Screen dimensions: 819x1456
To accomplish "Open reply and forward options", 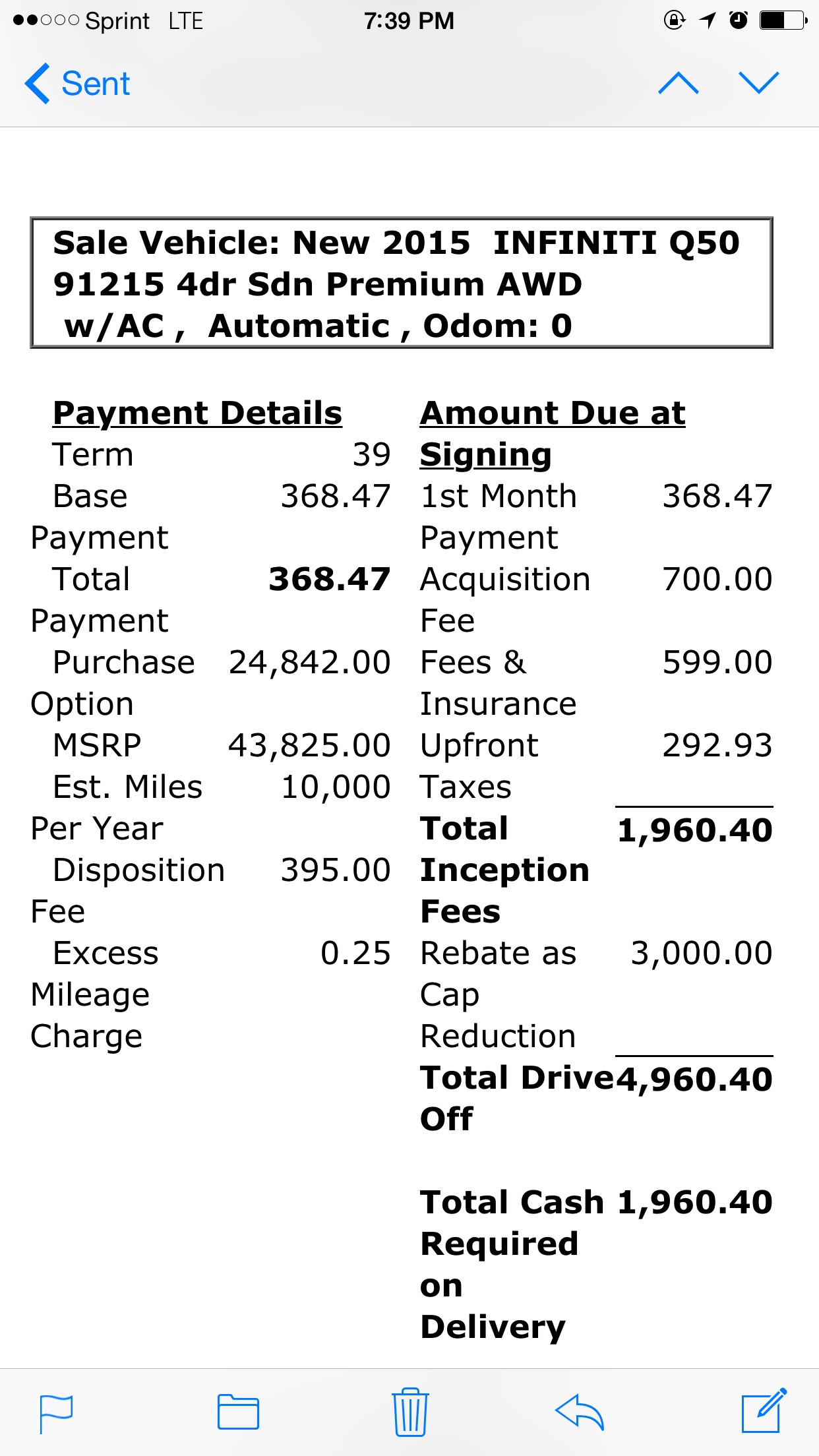I will pos(580,1412).
